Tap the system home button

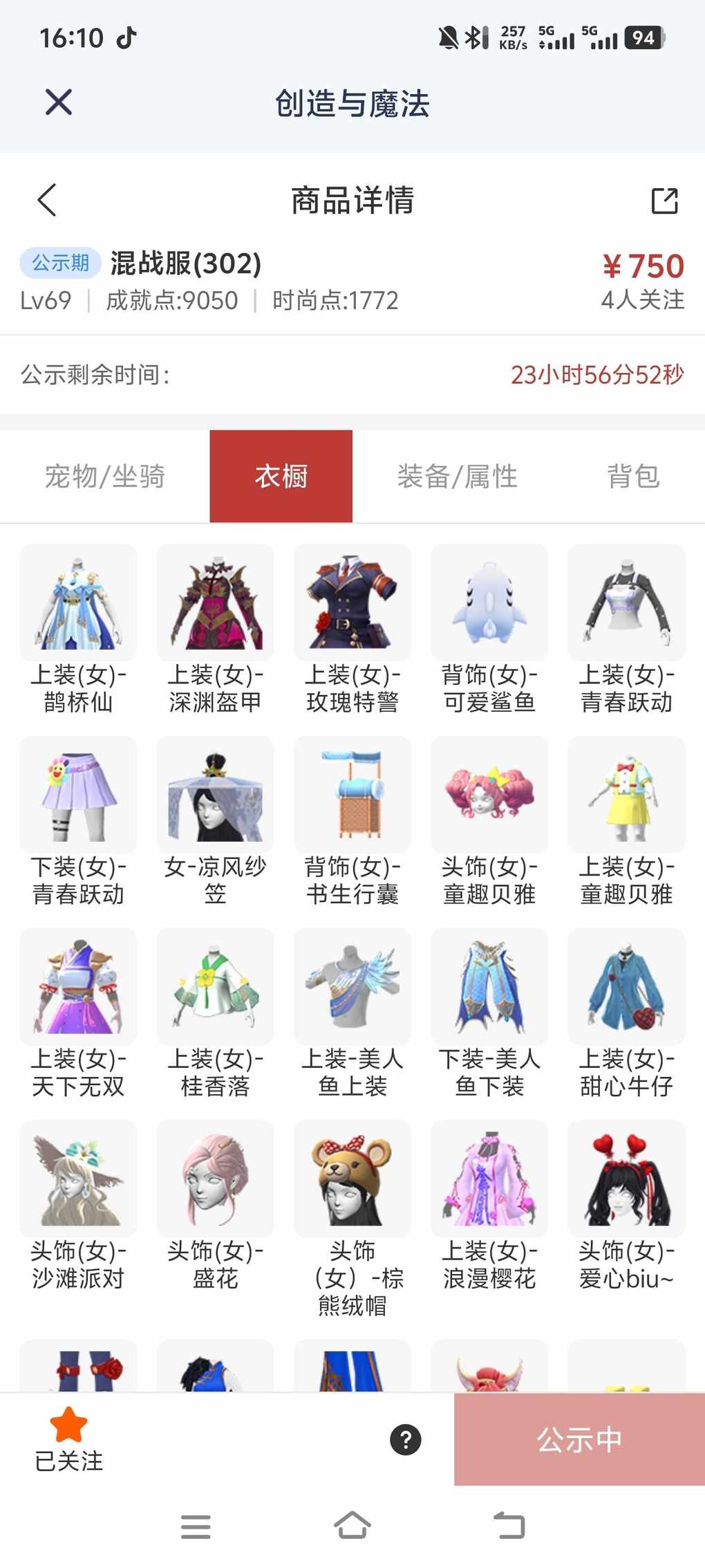tap(352, 1525)
